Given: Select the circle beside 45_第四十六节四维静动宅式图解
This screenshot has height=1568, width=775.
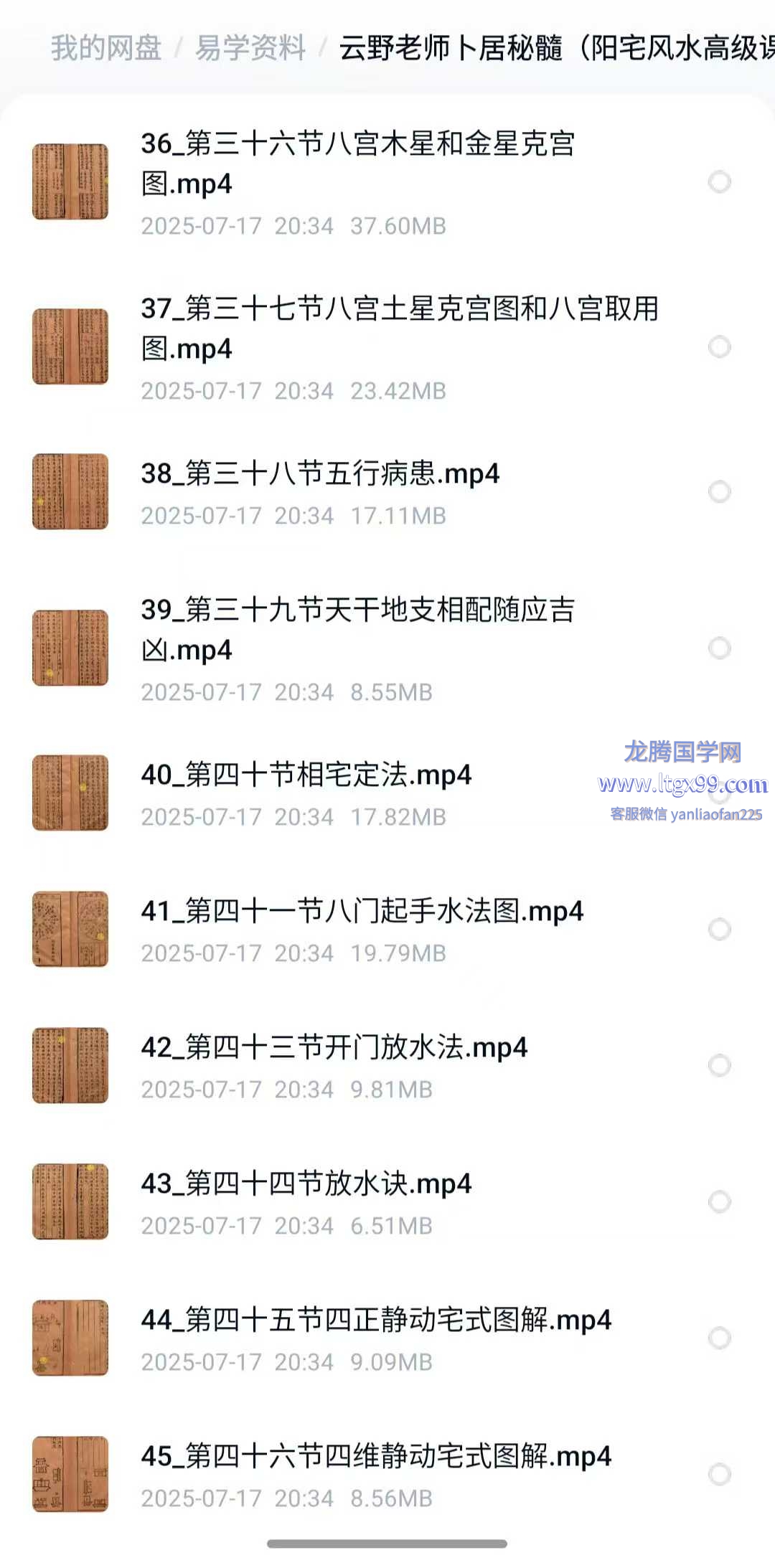Looking at the screenshot, I should click(719, 1474).
